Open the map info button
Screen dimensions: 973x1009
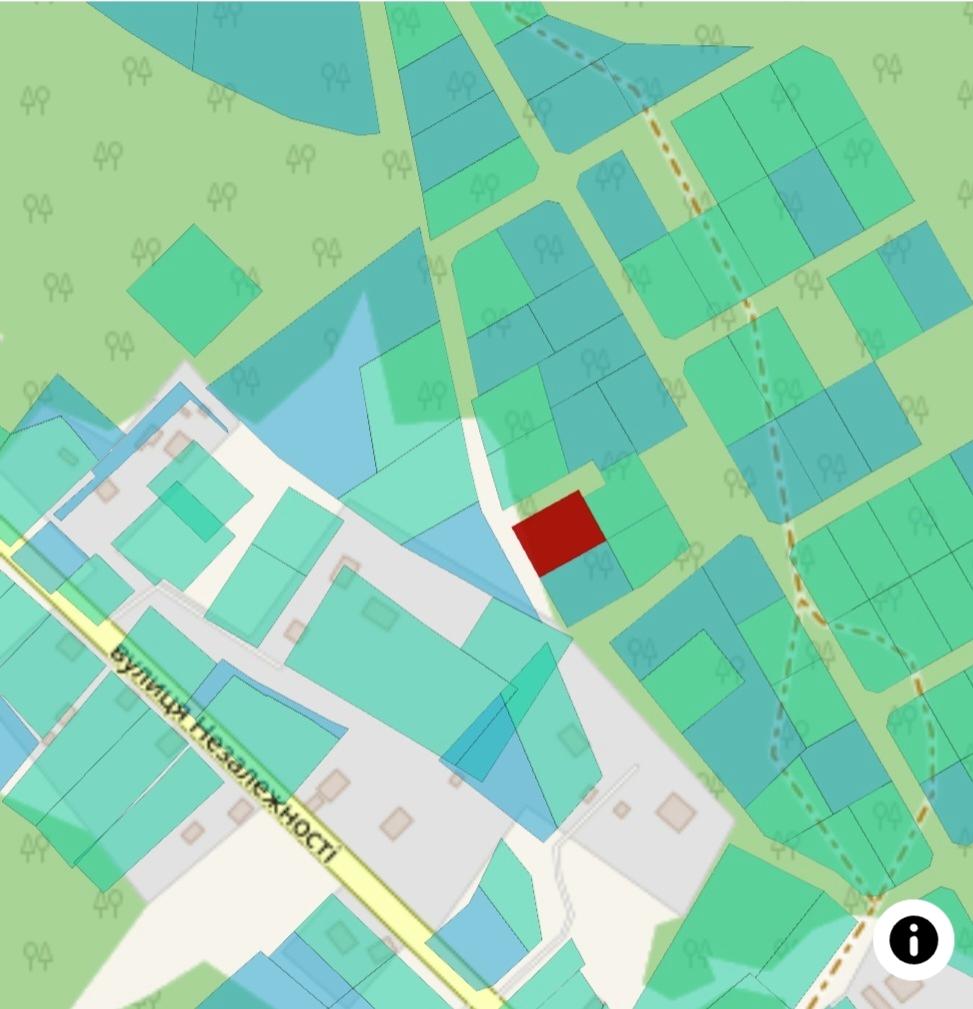(x=912, y=940)
